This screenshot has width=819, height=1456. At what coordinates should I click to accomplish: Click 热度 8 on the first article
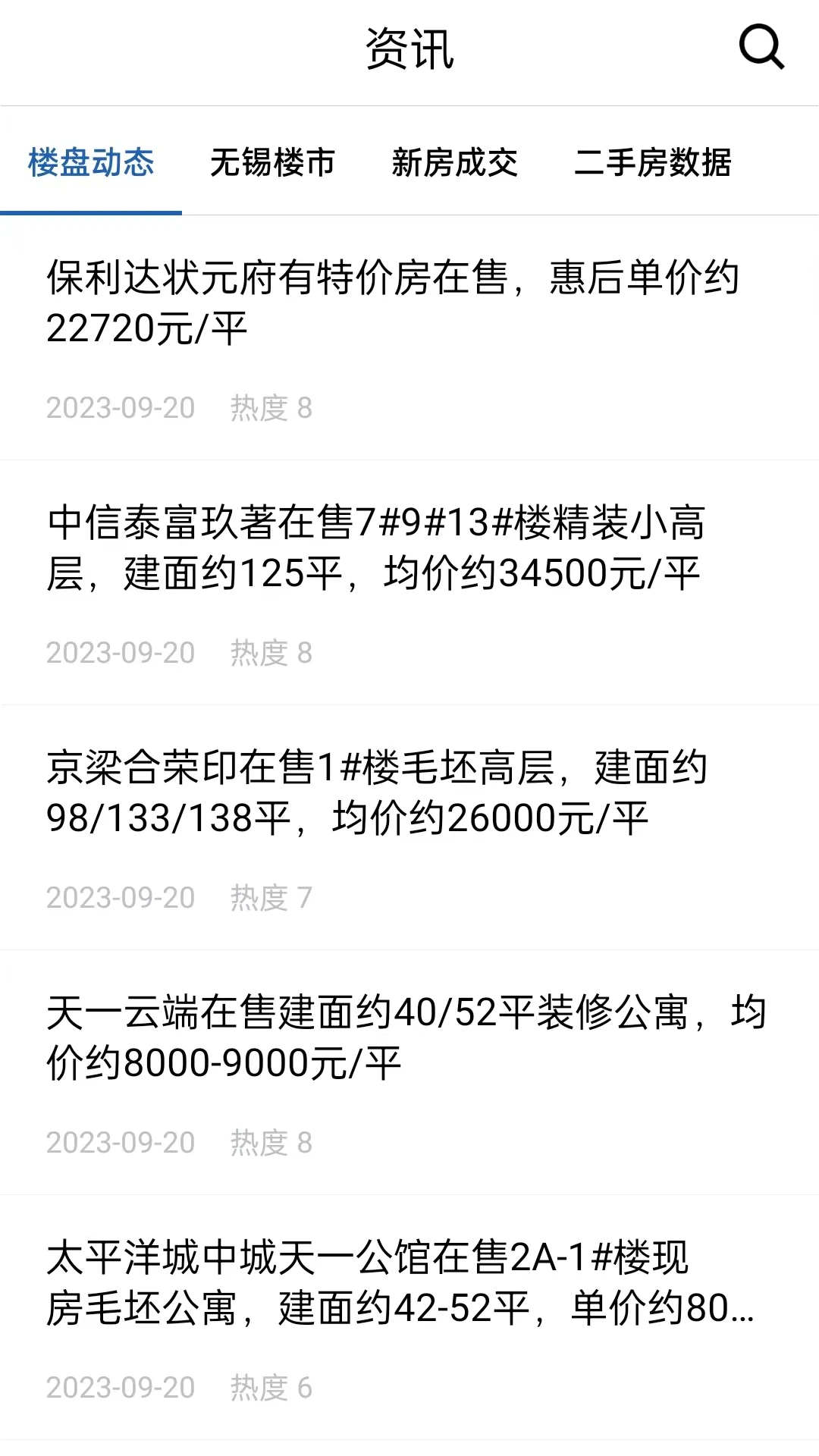click(x=269, y=407)
